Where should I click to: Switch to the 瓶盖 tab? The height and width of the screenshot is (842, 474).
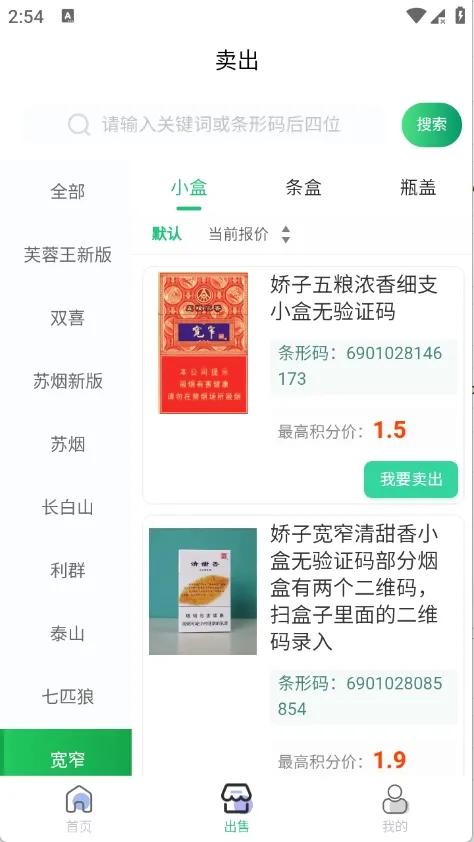click(418, 188)
